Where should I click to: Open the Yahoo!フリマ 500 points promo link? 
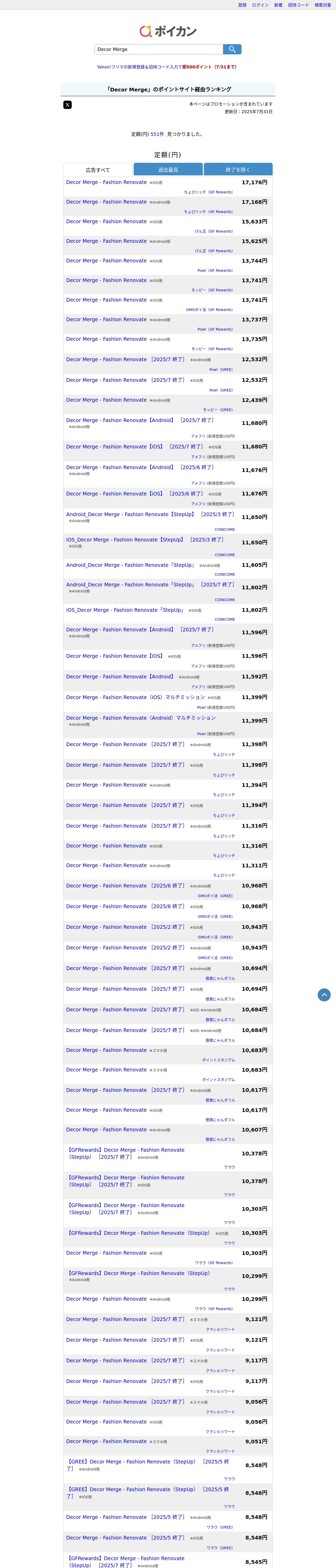point(166,67)
